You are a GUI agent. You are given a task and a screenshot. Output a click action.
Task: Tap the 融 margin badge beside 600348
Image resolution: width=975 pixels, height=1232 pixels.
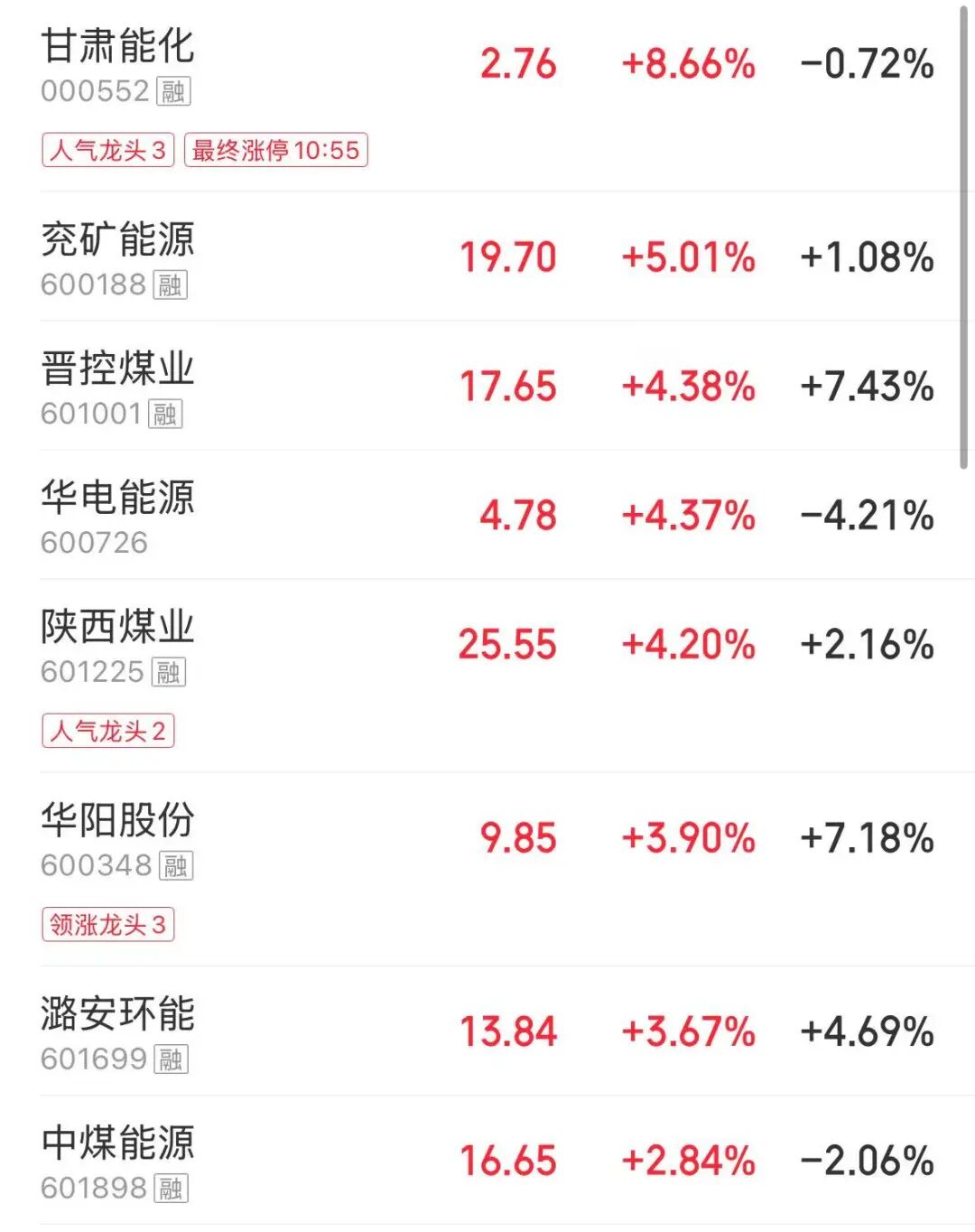point(177,866)
